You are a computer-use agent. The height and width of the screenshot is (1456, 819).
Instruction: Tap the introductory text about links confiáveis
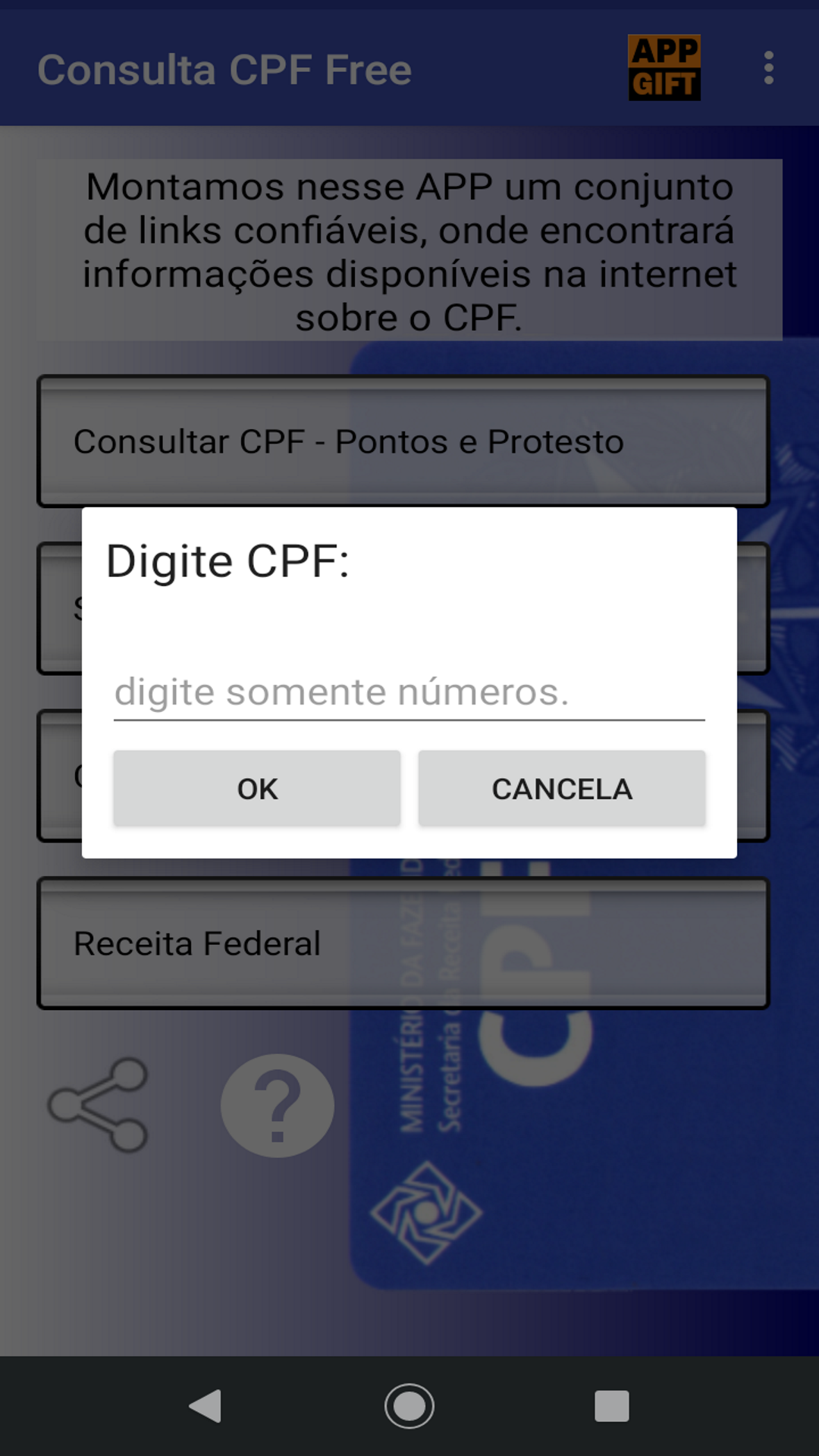409,250
